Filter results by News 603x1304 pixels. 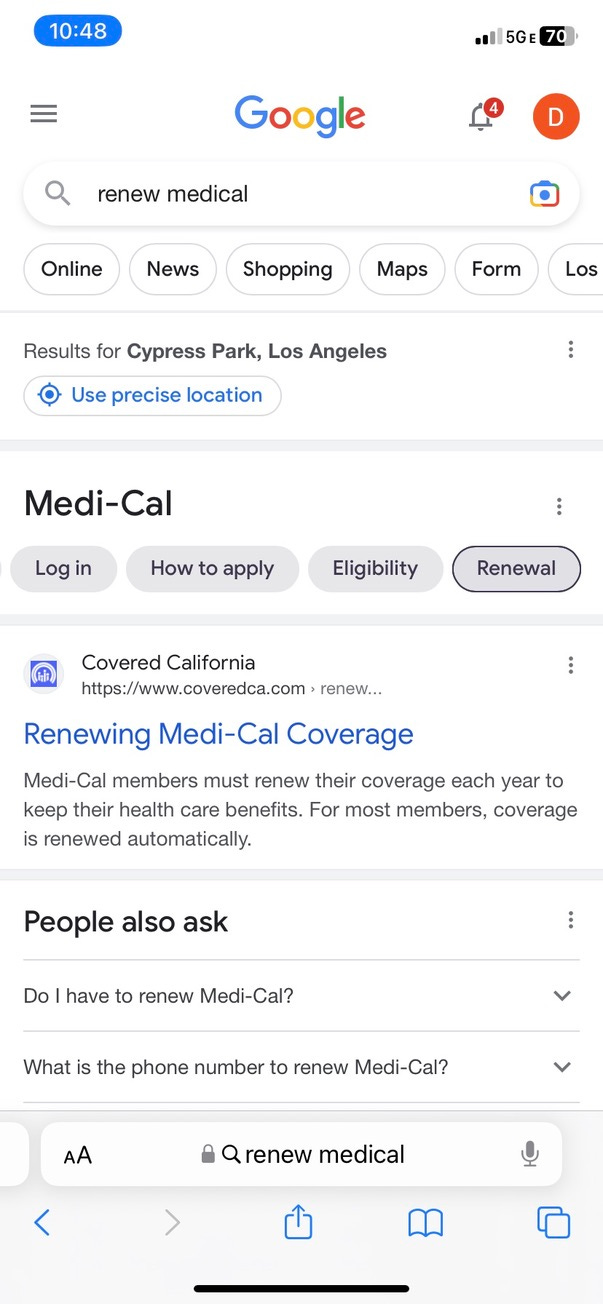(x=173, y=269)
